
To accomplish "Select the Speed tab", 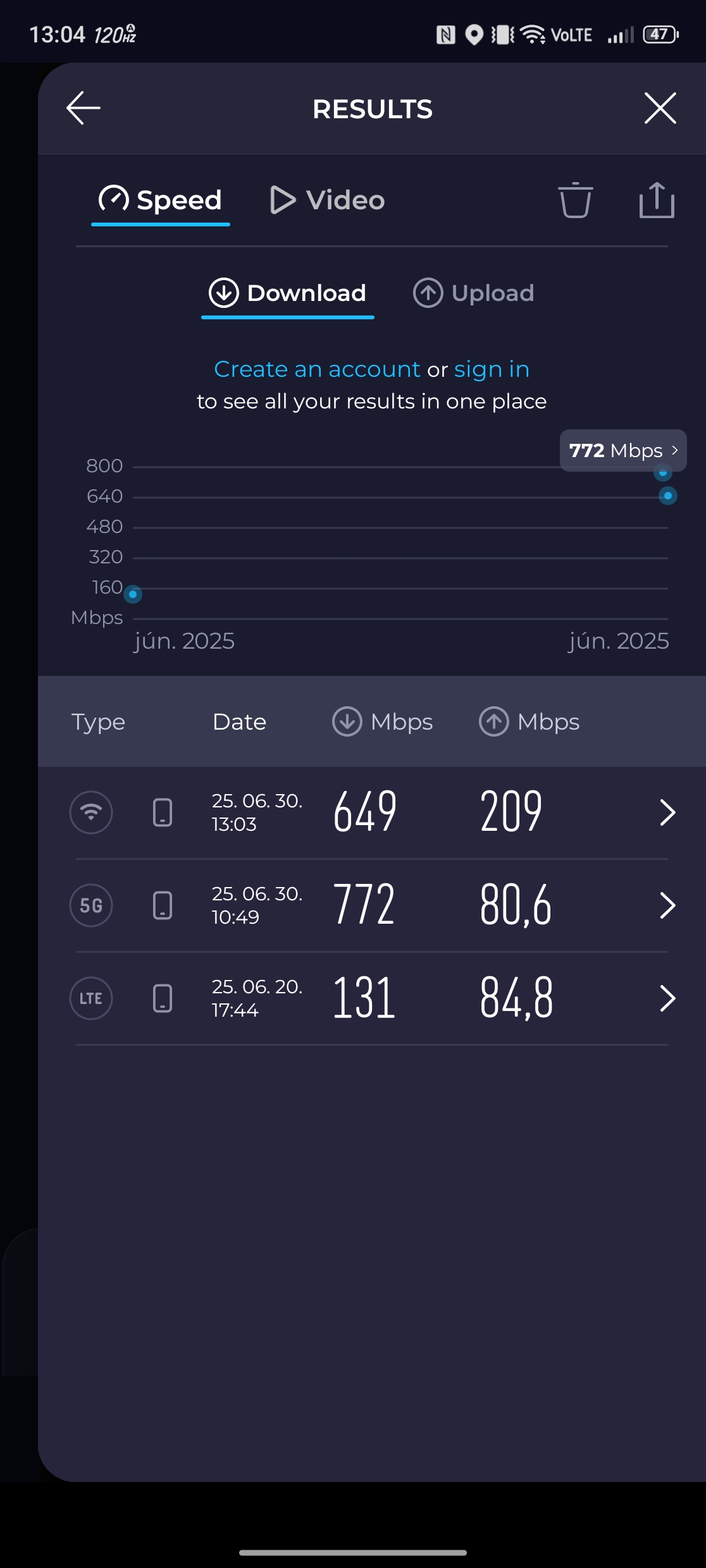I will click(x=160, y=200).
